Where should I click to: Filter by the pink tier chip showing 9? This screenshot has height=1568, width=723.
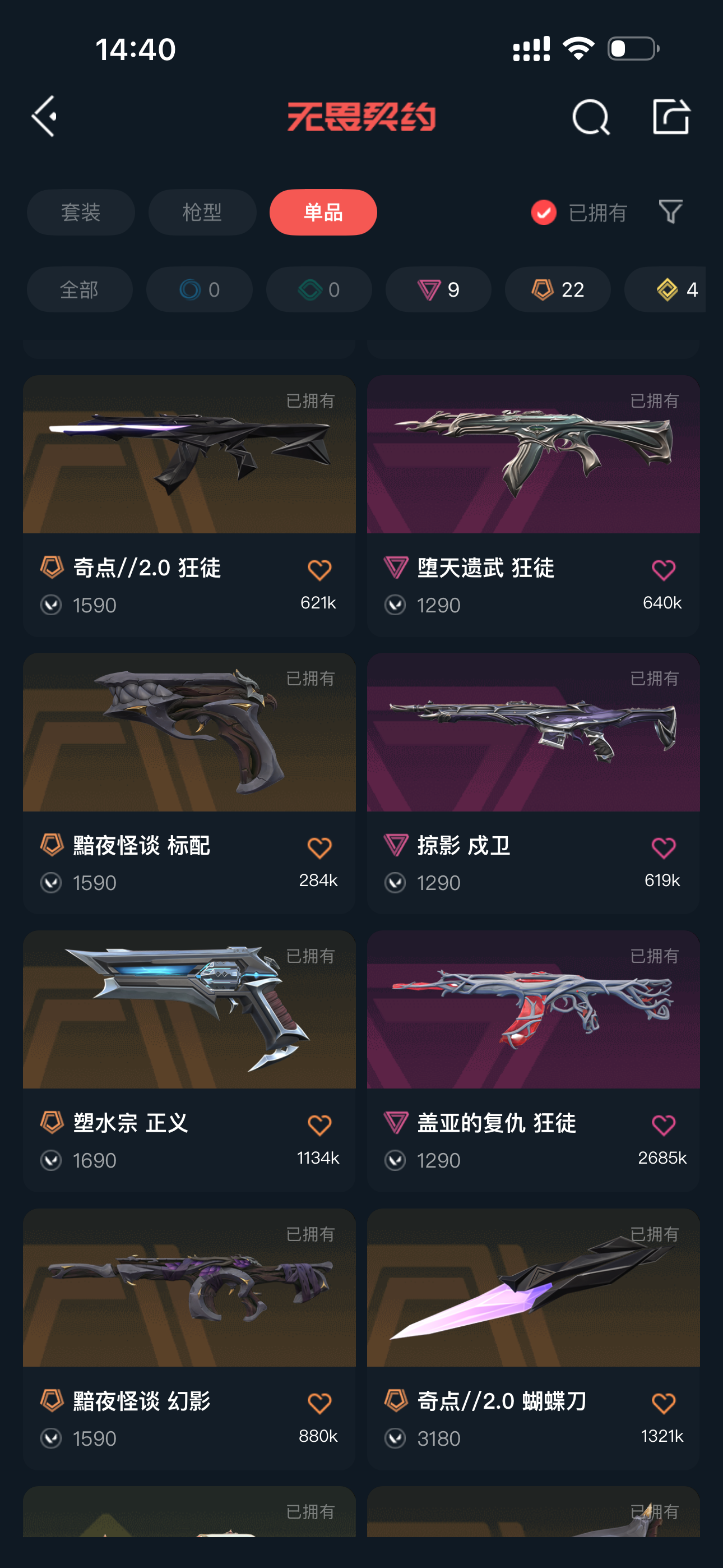(438, 290)
